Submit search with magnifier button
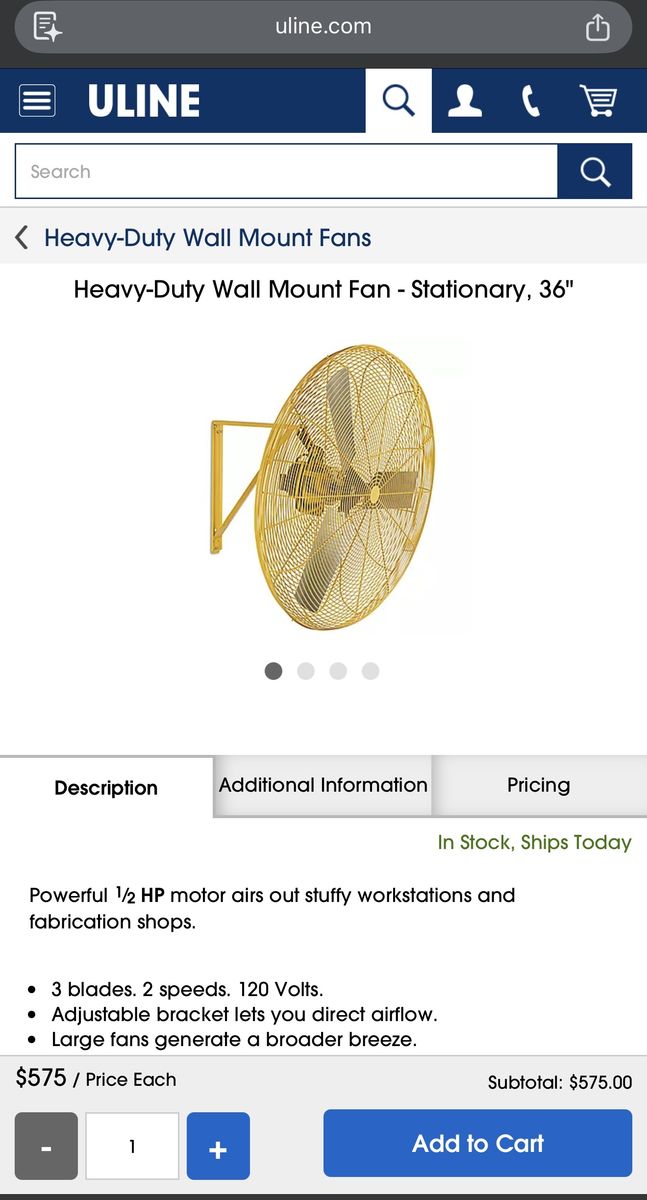 pyautogui.click(x=594, y=172)
